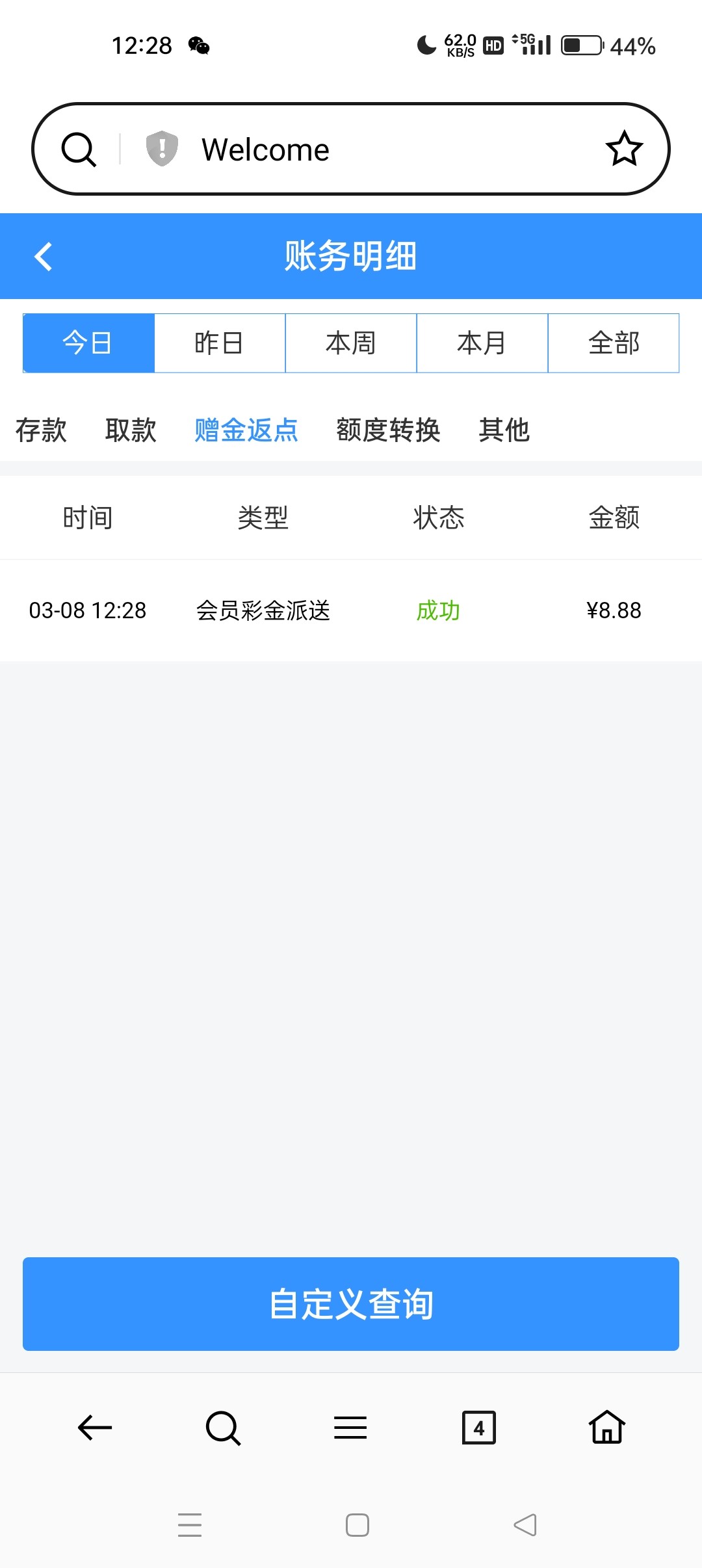Image resolution: width=702 pixels, height=1568 pixels.
Task: Tap the 自定义查询 button
Action: tap(351, 1303)
